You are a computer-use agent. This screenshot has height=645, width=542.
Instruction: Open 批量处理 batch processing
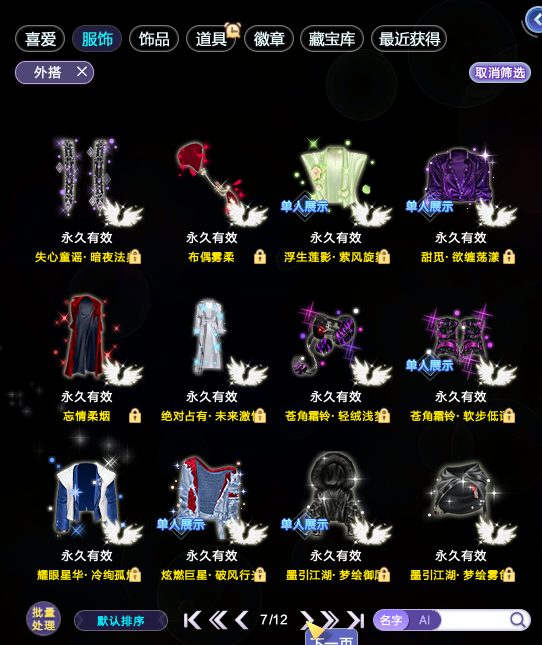point(44,619)
